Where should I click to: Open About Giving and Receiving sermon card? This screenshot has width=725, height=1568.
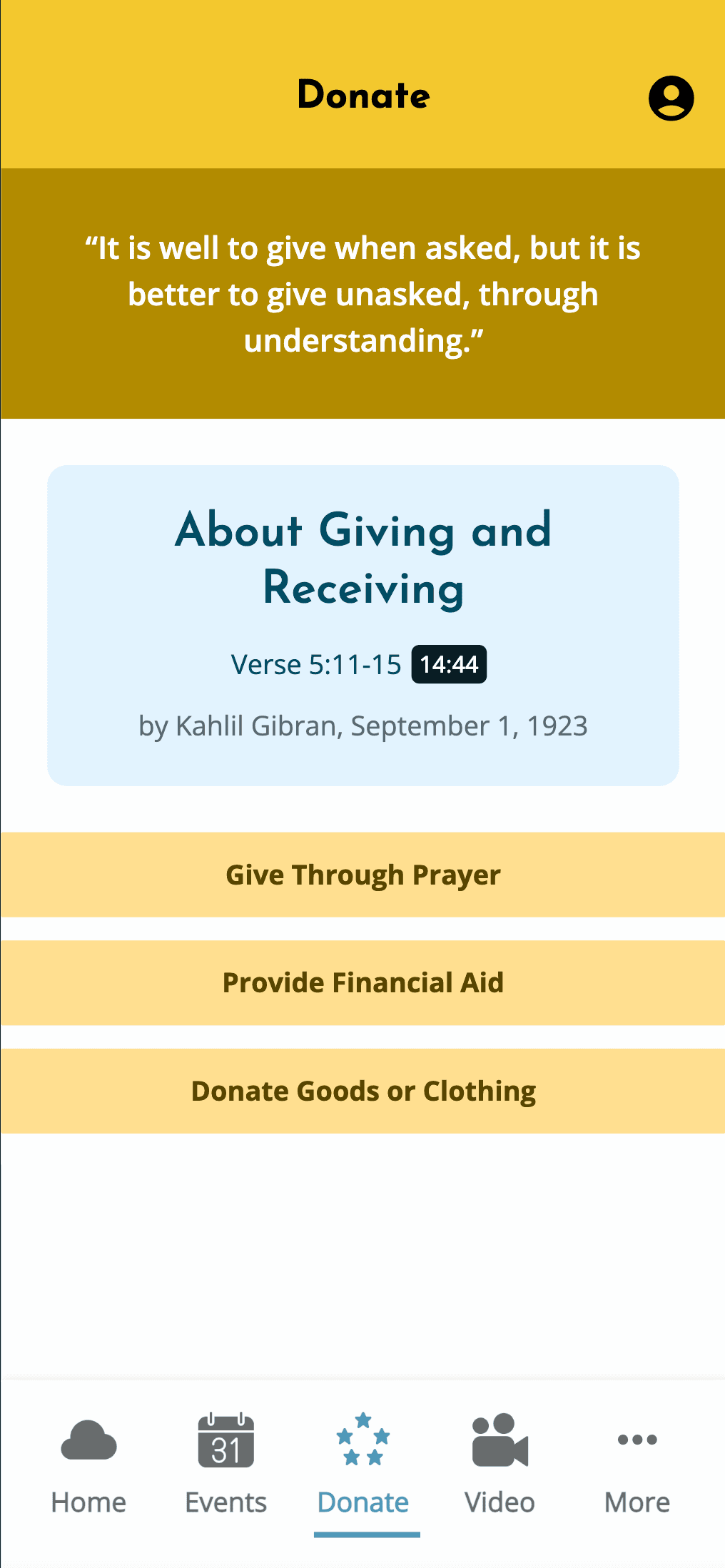point(362,621)
